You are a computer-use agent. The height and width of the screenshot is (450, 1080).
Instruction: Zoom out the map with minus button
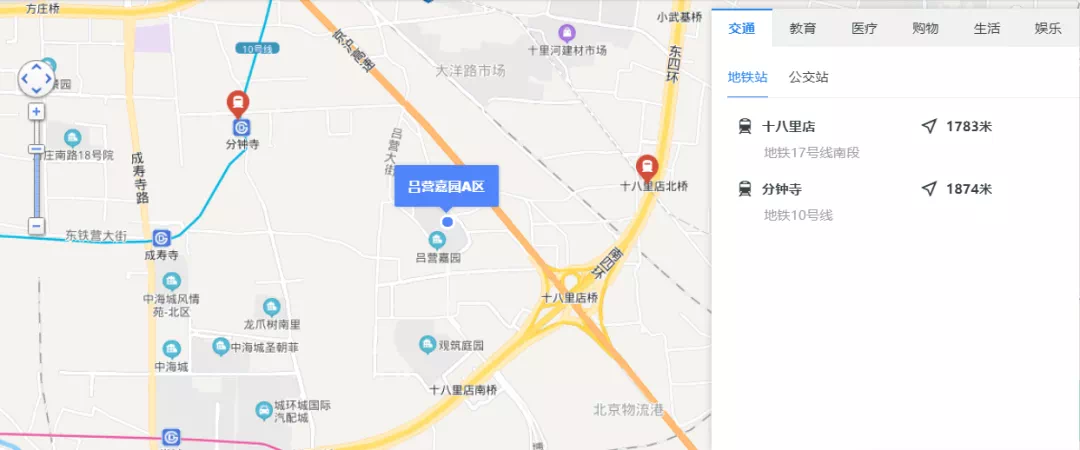(36, 226)
